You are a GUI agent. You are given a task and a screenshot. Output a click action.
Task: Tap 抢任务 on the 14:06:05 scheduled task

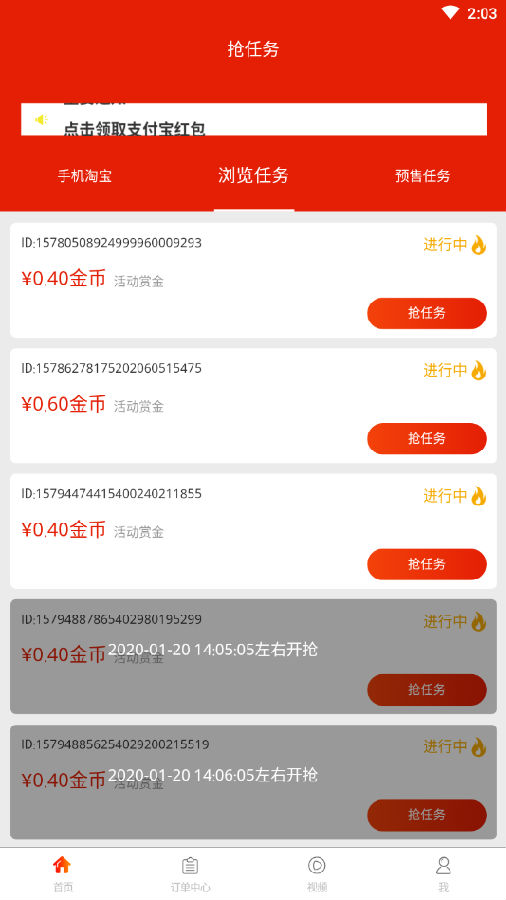[x=427, y=815]
